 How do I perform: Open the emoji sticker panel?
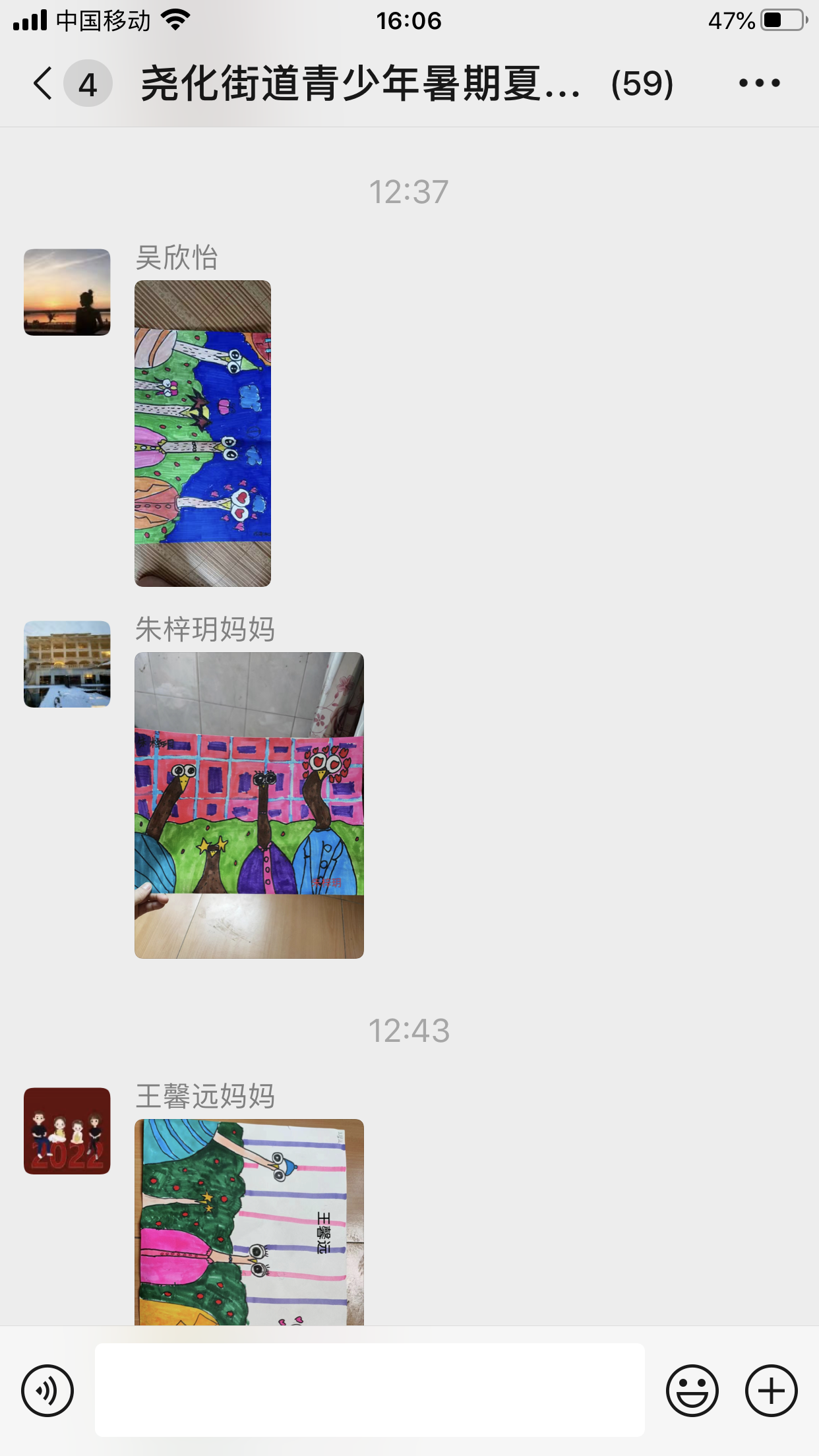coord(692,1391)
